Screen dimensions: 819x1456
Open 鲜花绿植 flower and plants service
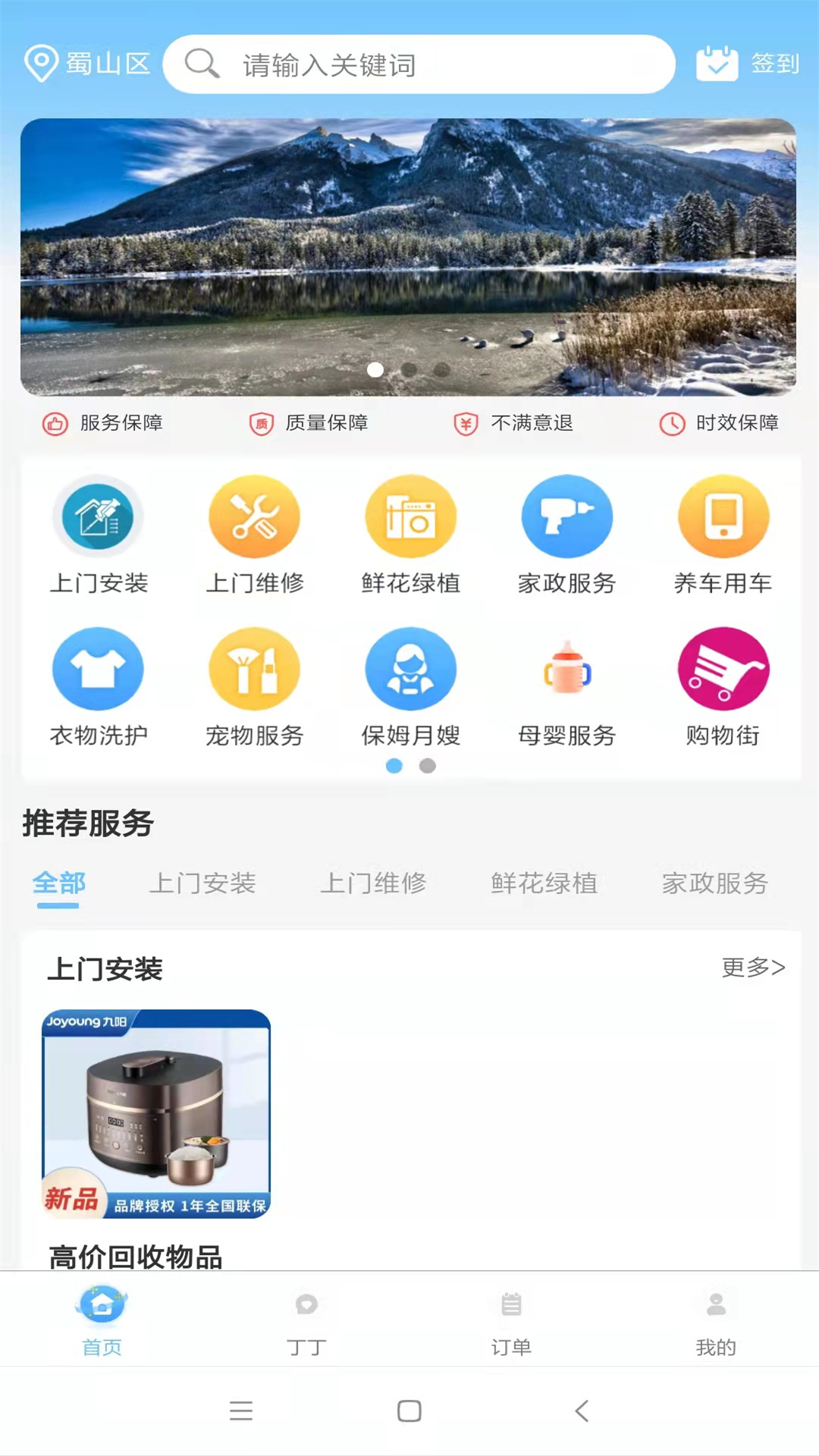click(410, 516)
